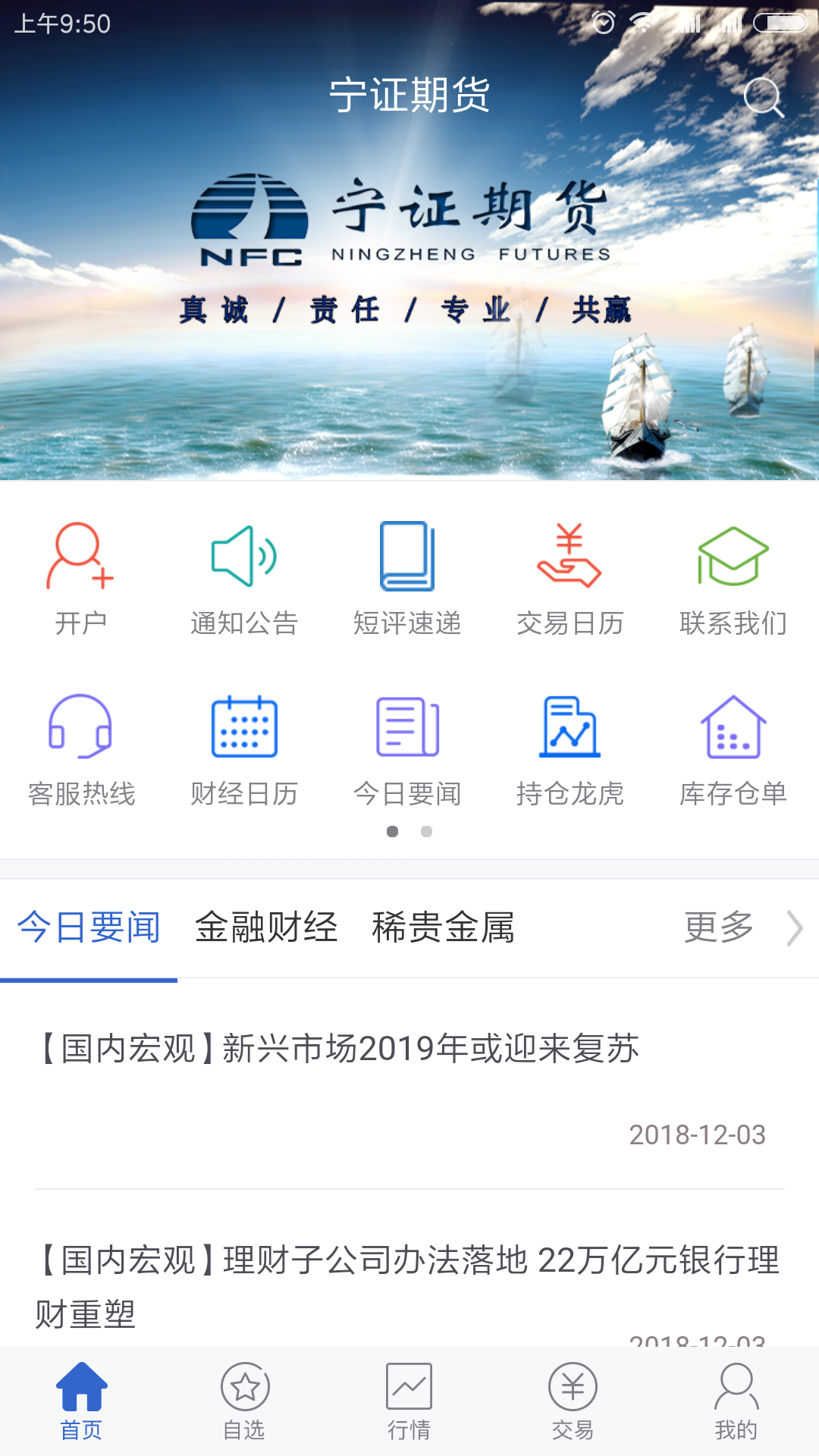This screenshot has height=1456, width=819.
Task: Open the 开户 account opening shortcut
Action: tap(80, 578)
